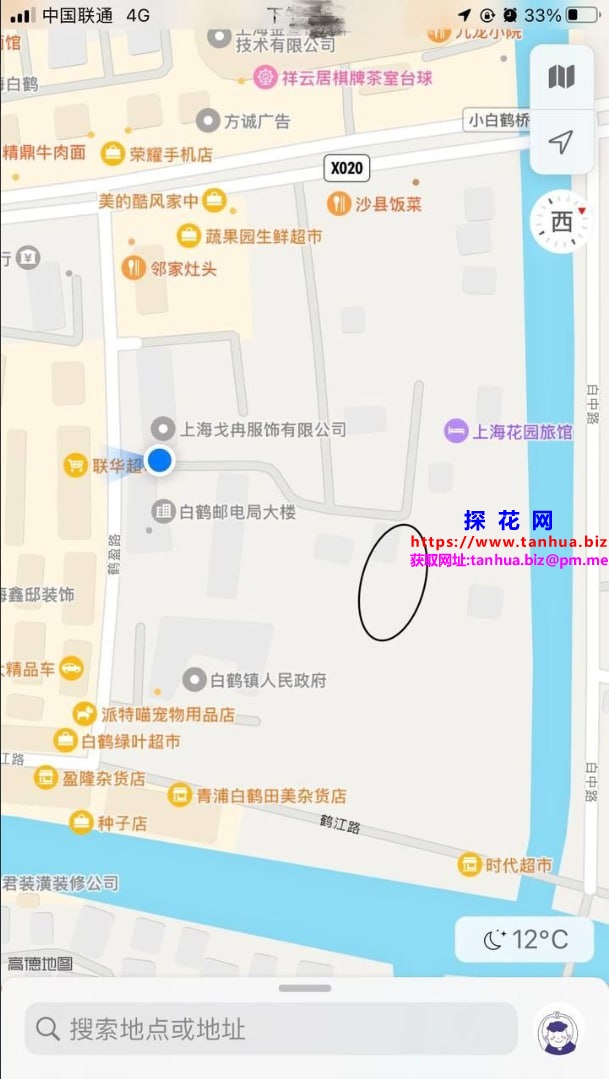This screenshot has height=1079, width=609.
Task: Select 白鹤邮电局大楼 marker
Action: point(163,511)
